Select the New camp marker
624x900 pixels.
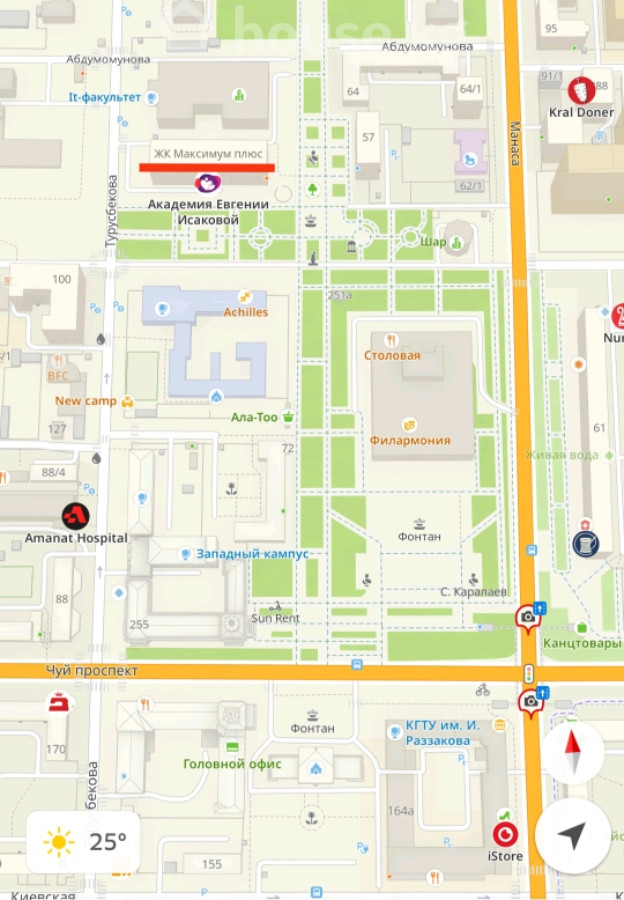(x=127, y=401)
